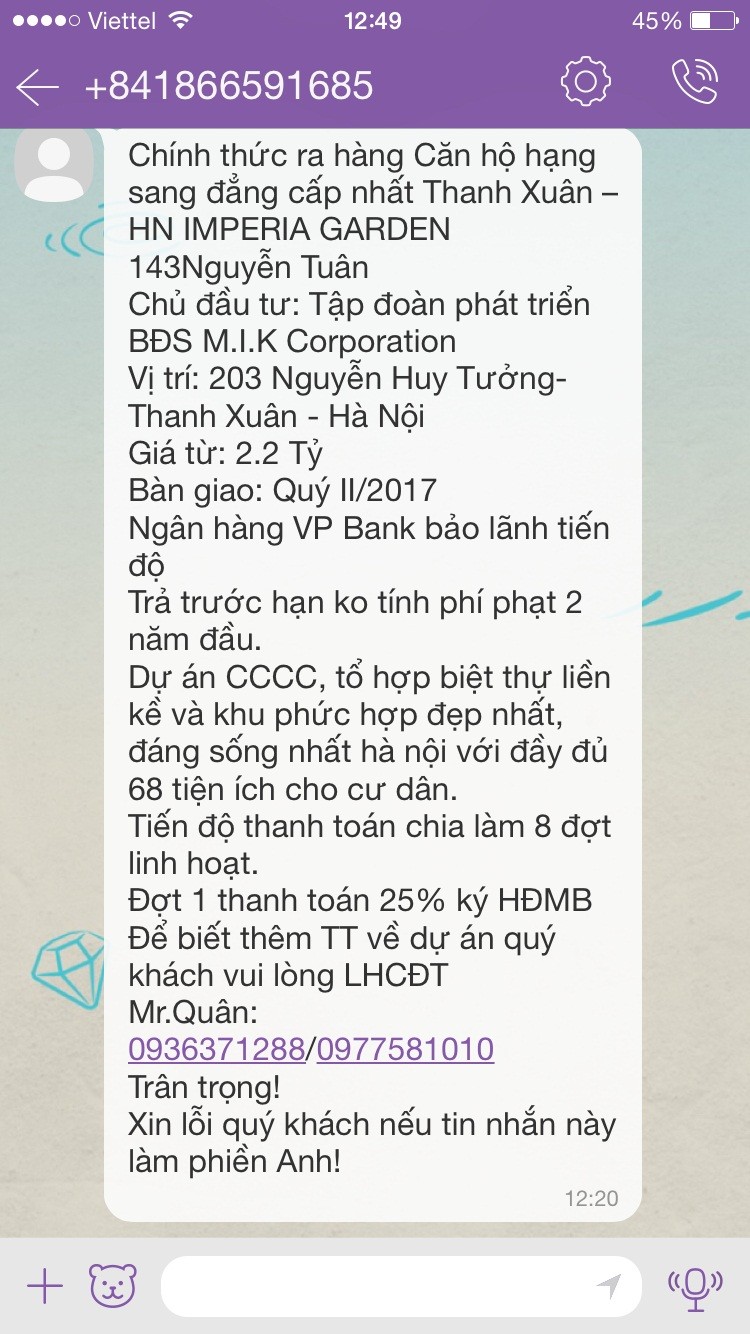
Task: Open the plus attachment menu
Action: tap(44, 1286)
